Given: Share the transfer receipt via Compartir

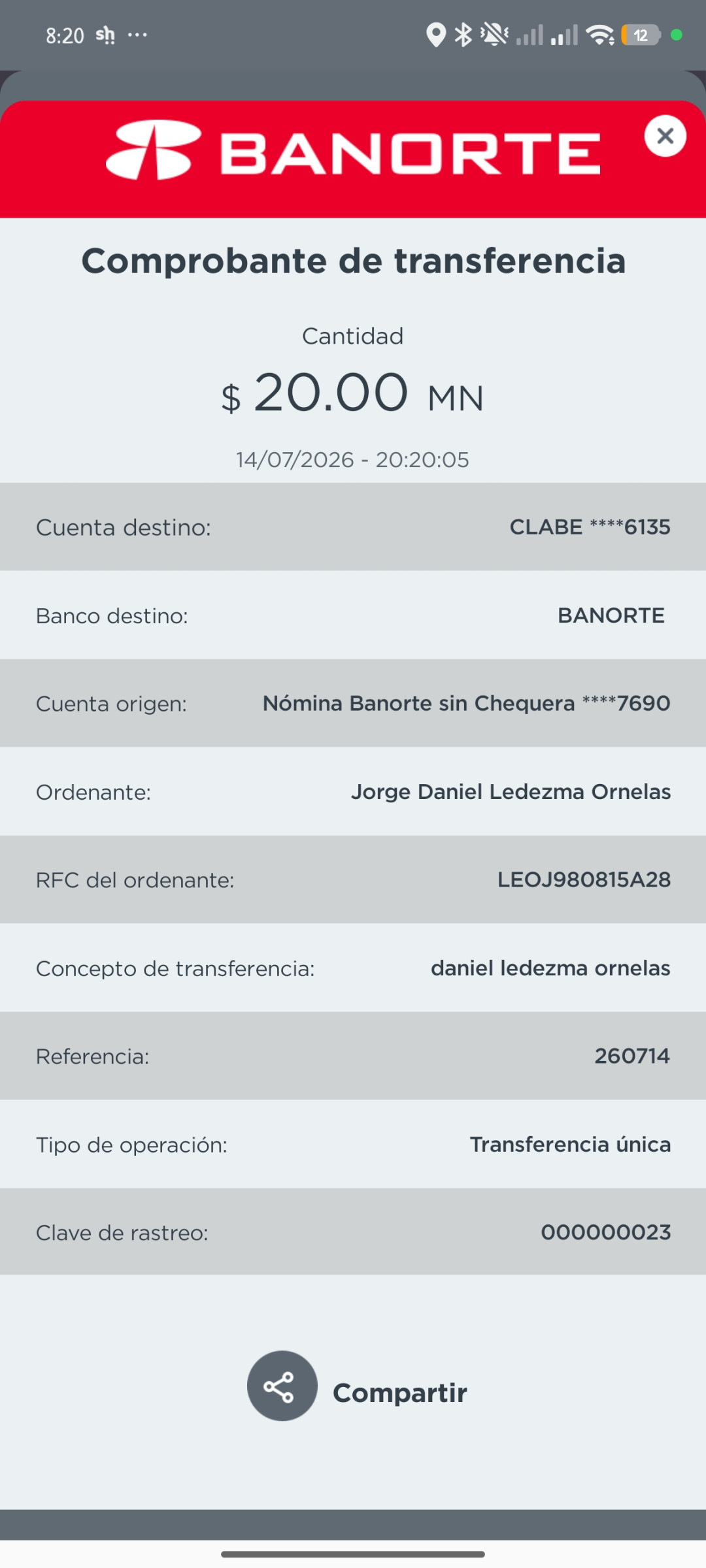Looking at the screenshot, I should pos(357,1386).
